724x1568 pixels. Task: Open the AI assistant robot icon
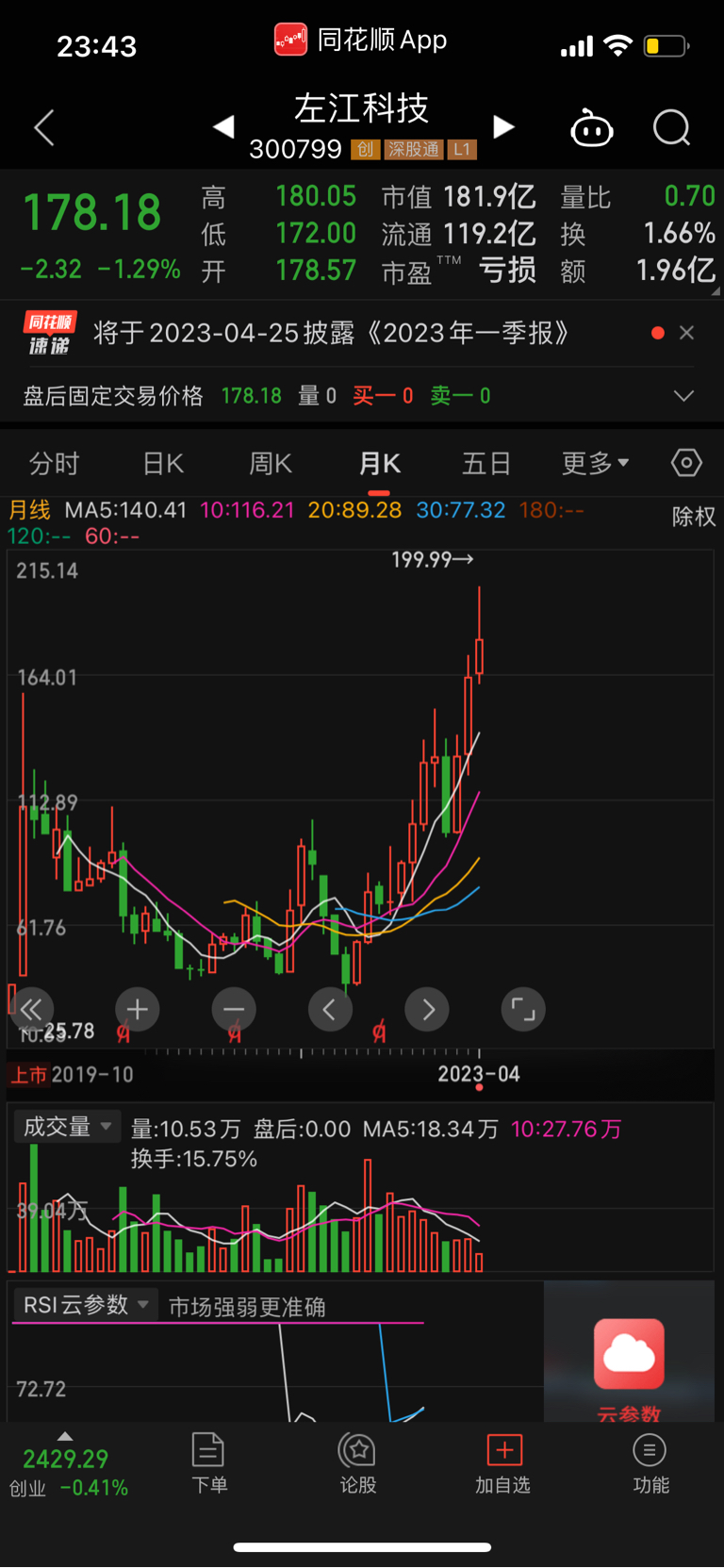[592, 127]
